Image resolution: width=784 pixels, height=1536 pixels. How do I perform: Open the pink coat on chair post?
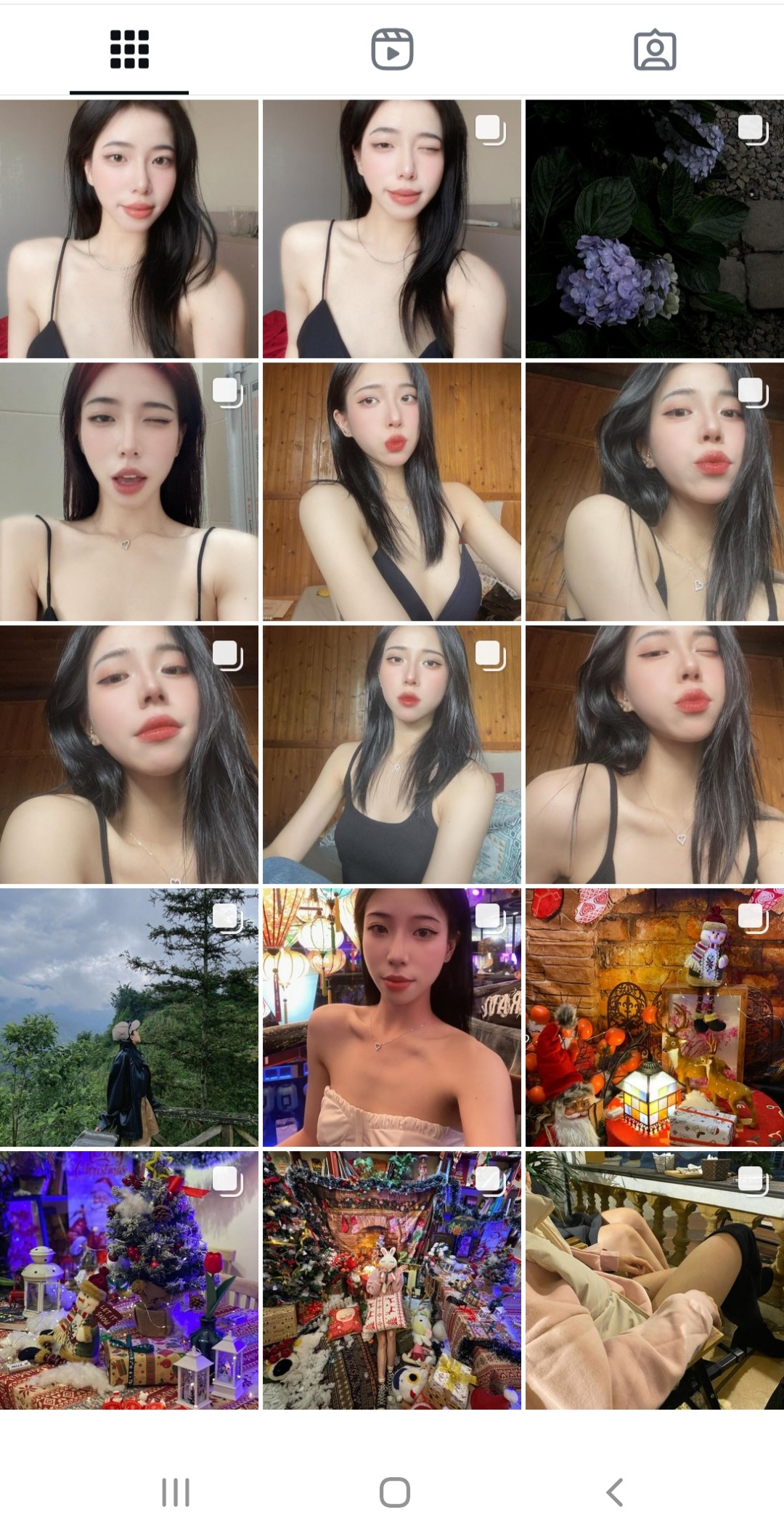pos(654,1280)
